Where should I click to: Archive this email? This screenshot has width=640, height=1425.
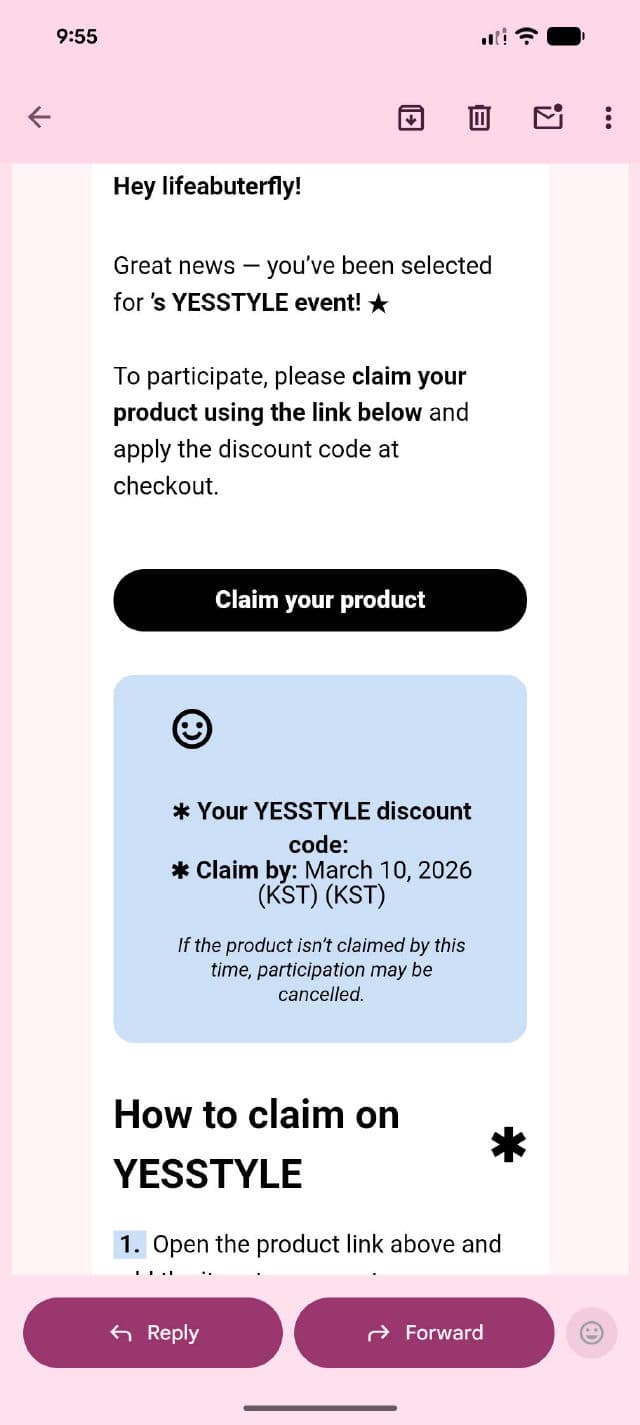(411, 118)
